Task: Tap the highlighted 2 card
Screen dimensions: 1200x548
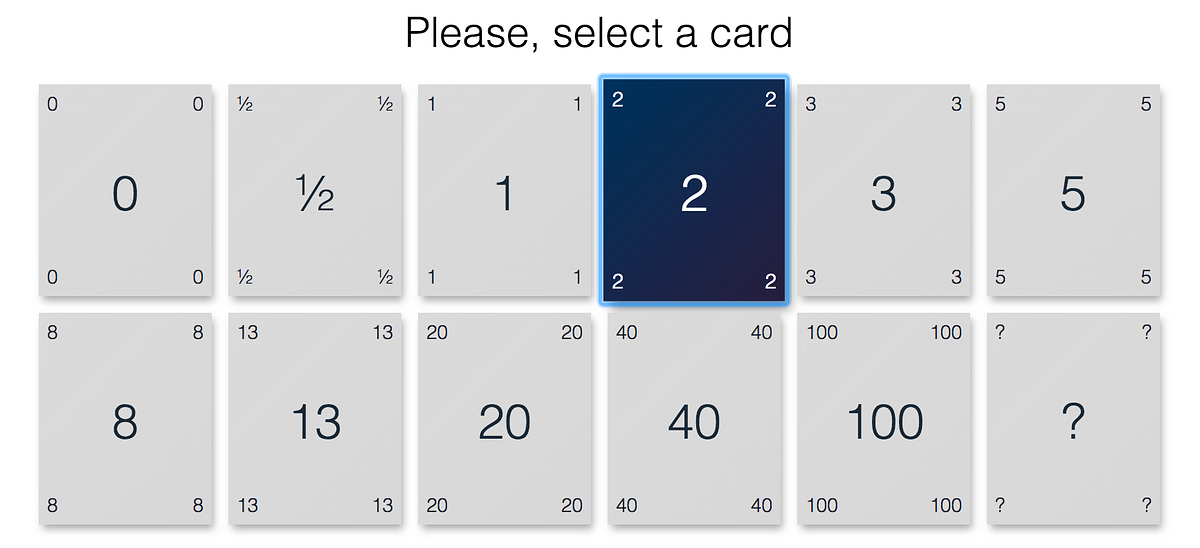Action: (x=694, y=190)
